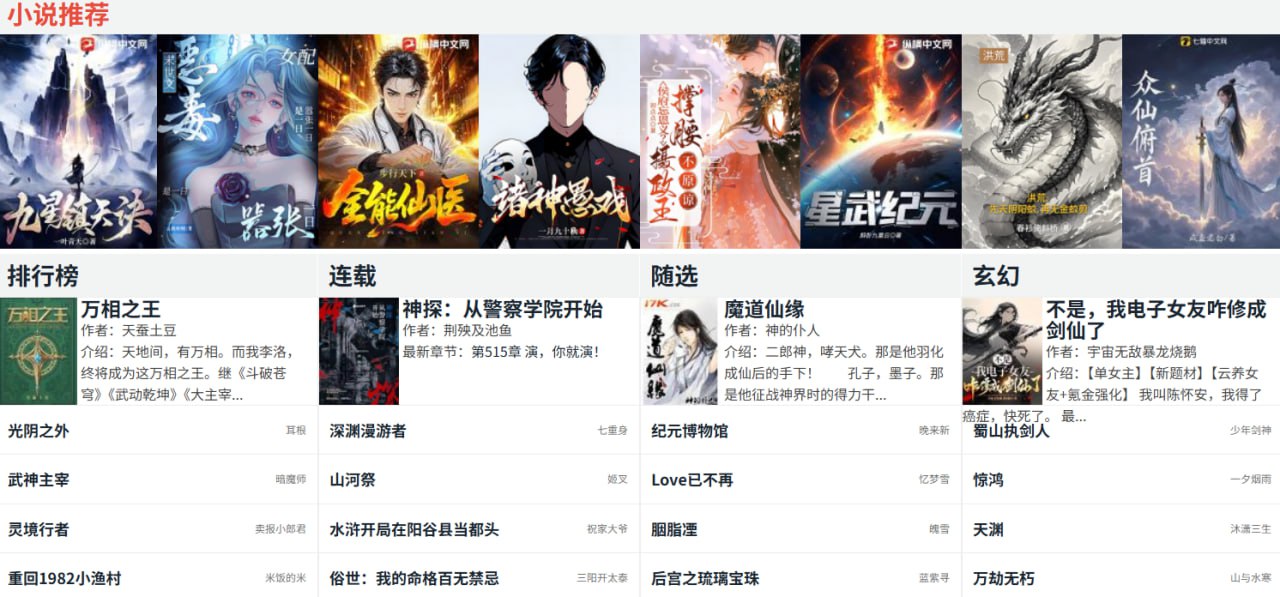Open 灵境行者 in the ranking list
The height and width of the screenshot is (597, 1280).
coord(39,529)
